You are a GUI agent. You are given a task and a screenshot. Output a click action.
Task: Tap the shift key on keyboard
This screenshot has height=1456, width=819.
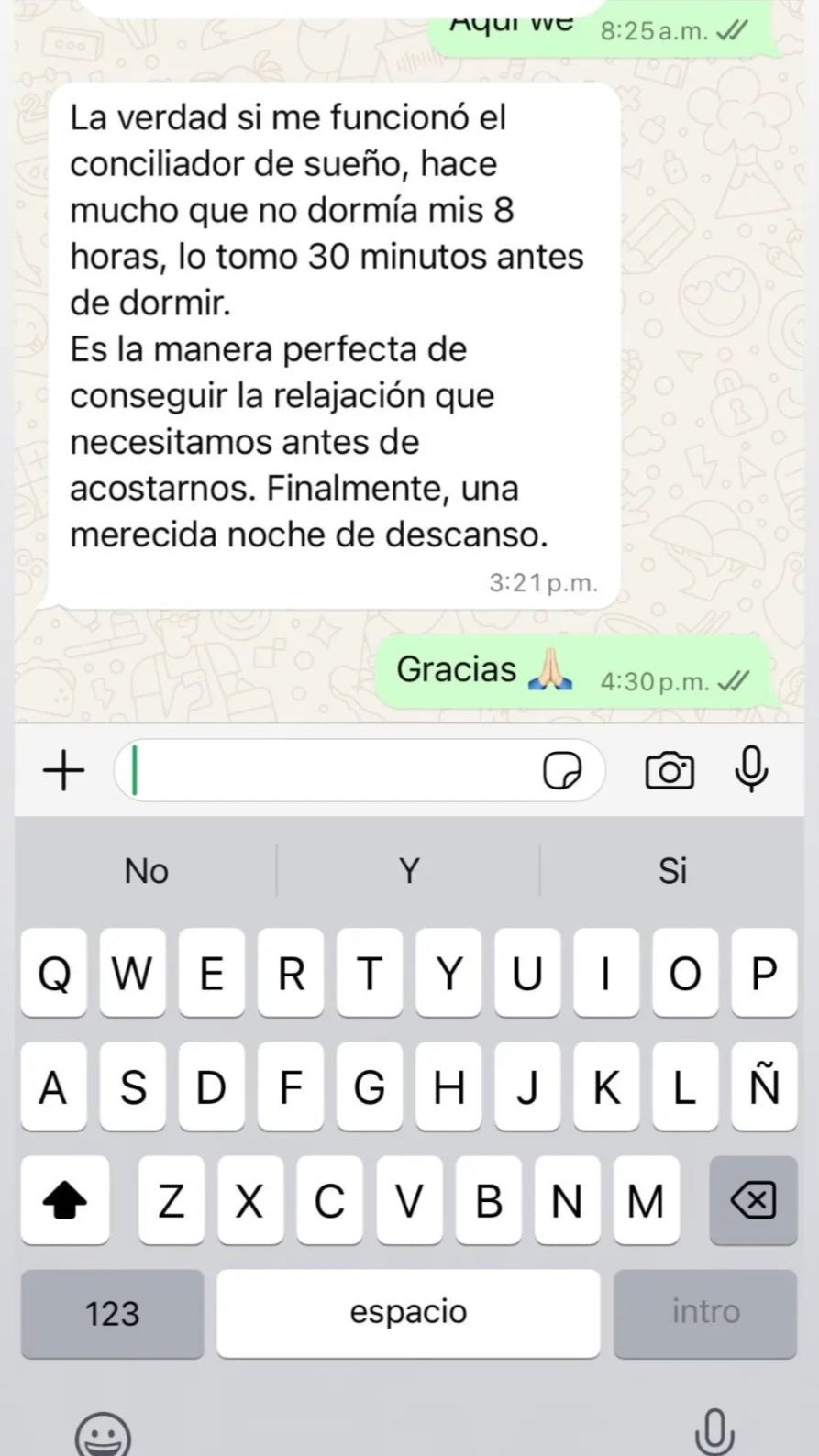[x=64, y=1200]
